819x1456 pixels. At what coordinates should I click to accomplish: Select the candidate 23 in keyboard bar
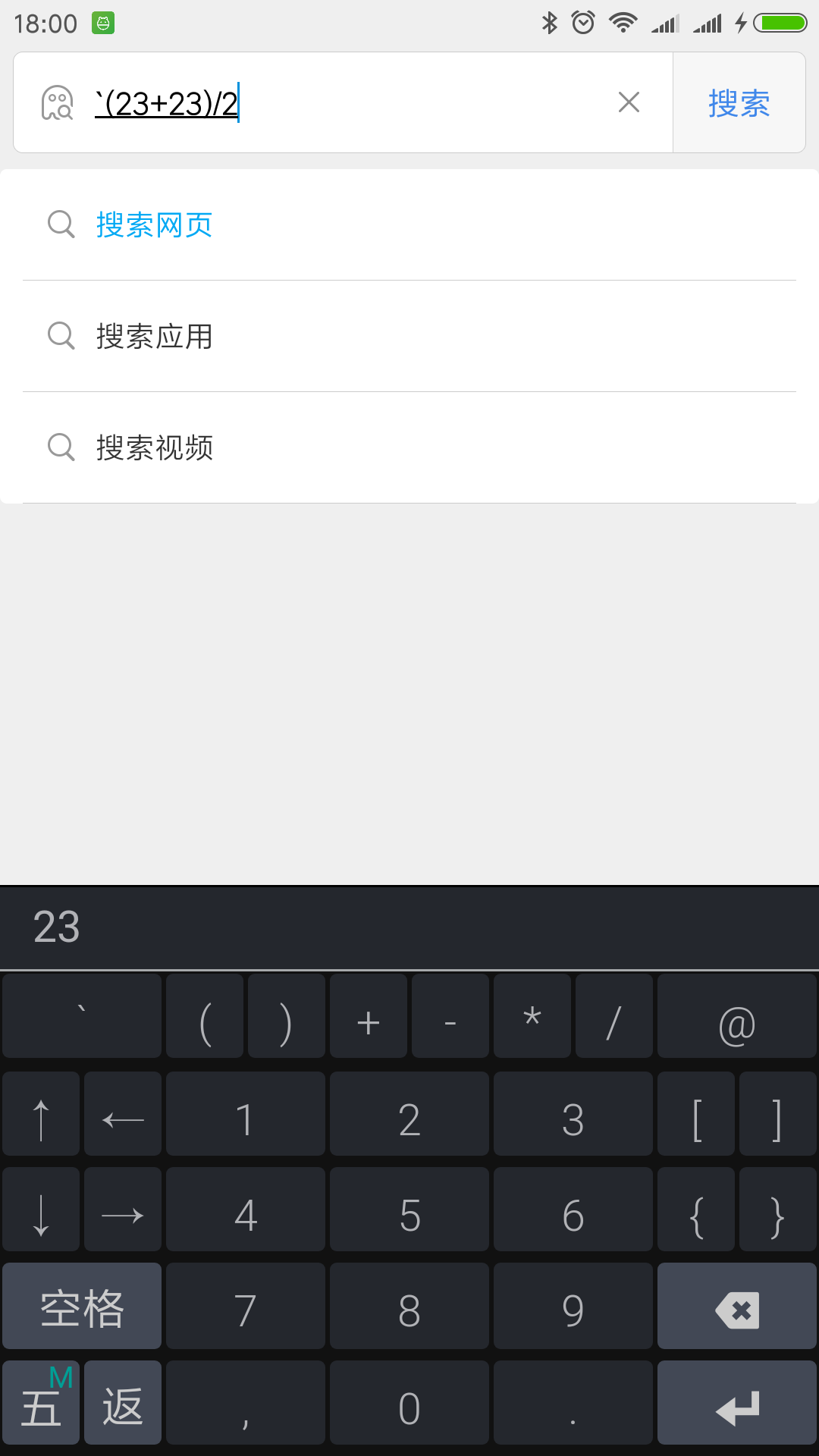57,927
